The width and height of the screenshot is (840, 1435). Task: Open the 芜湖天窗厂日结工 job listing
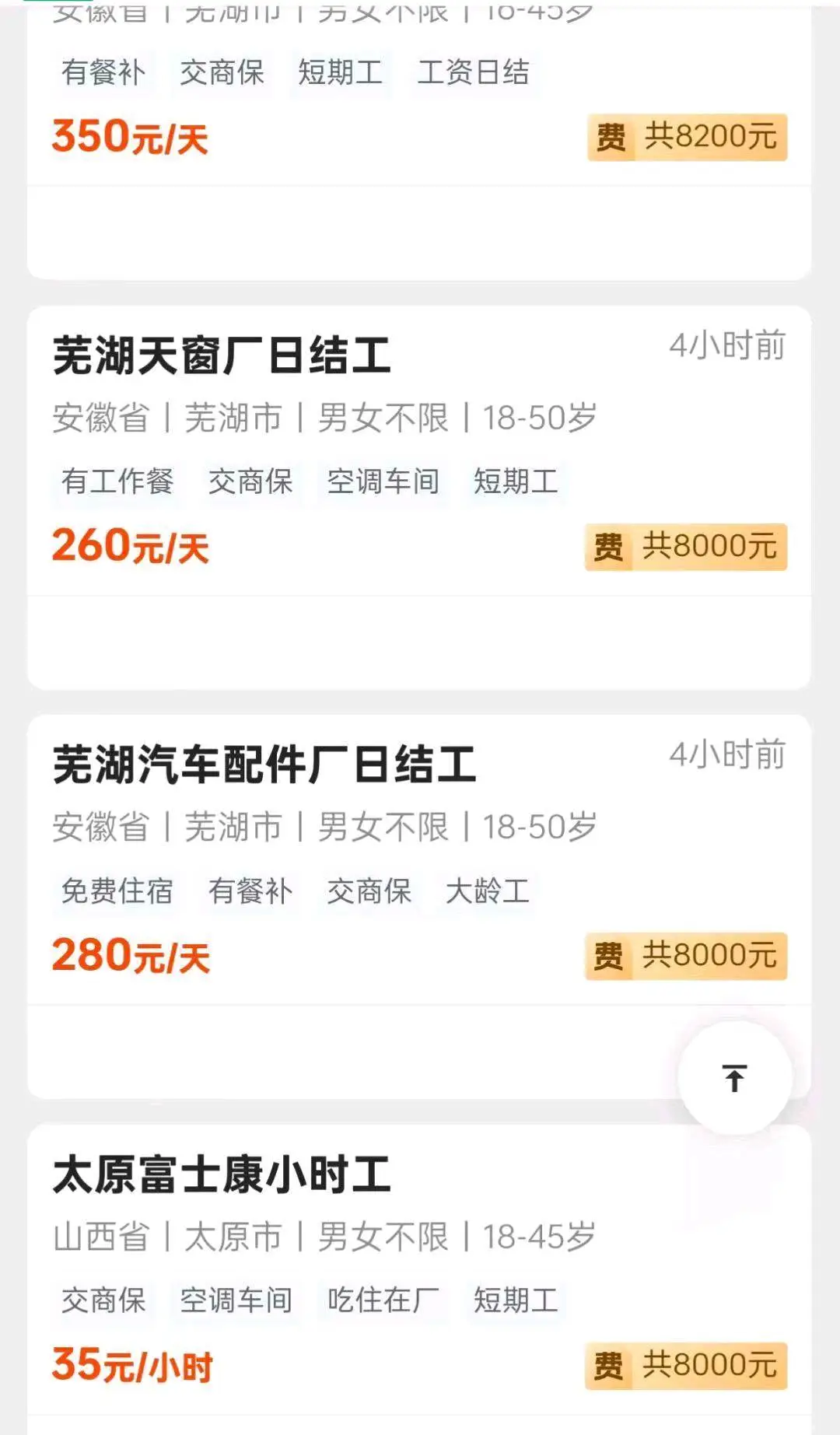tap(222, 356)
